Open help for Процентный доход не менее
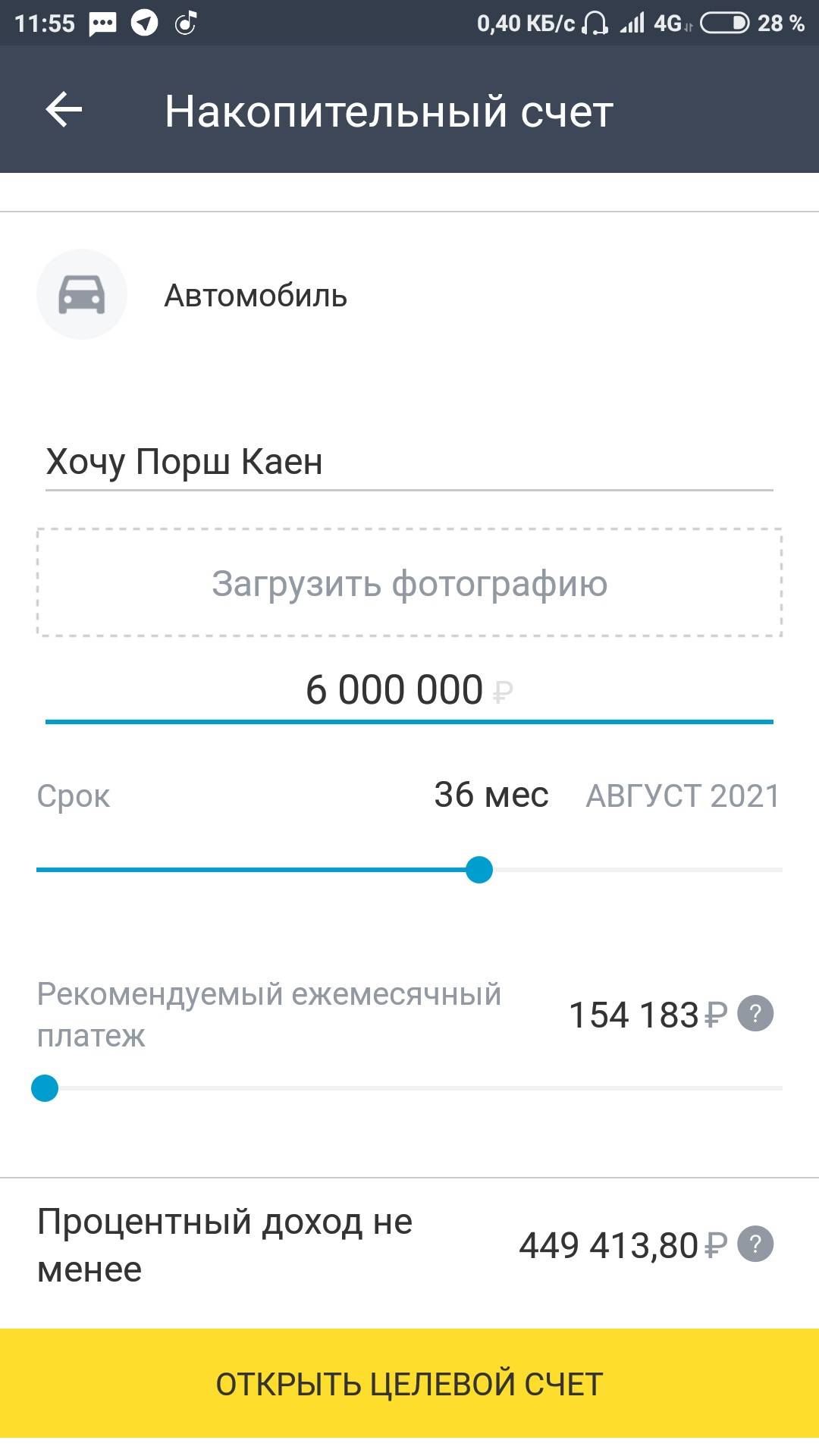This screenshot has width=819, height=1456. click(x=755, y=1244)
